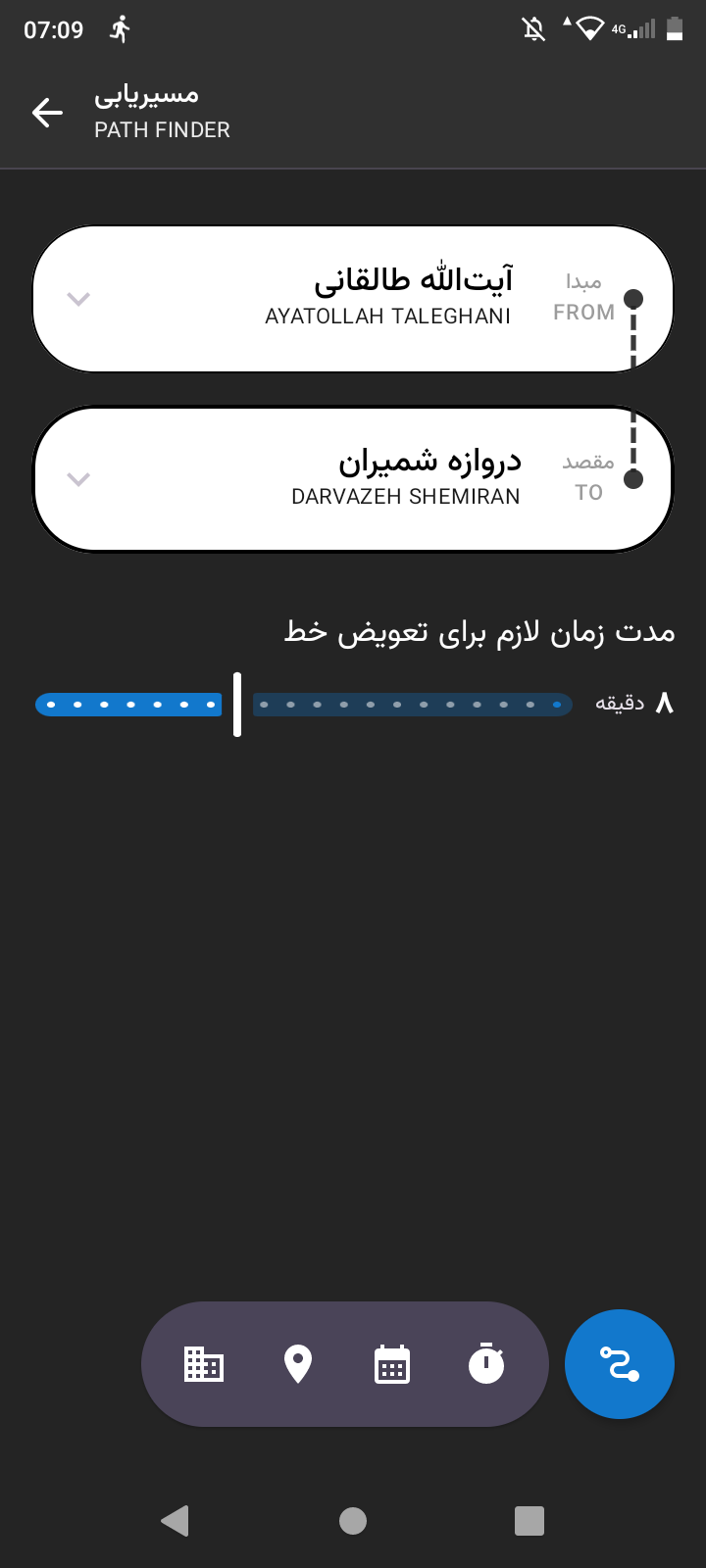706x1568 pixels.
Task: Open the FROM station dropdown Ayatollah Taleghani
Action: click(x=353, y=299)
